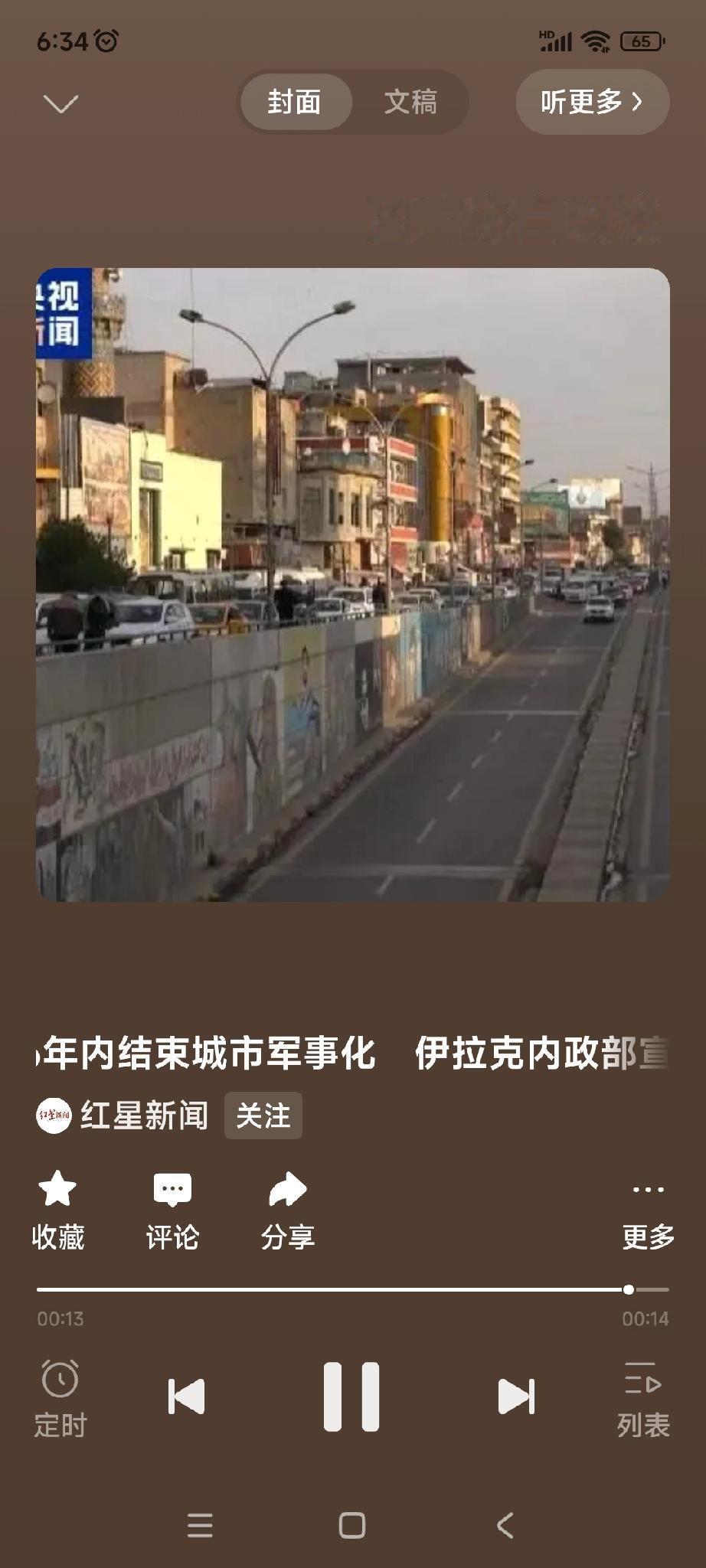
Task: Tap the 分享 share icon
Action: [x=287, y=1188]
